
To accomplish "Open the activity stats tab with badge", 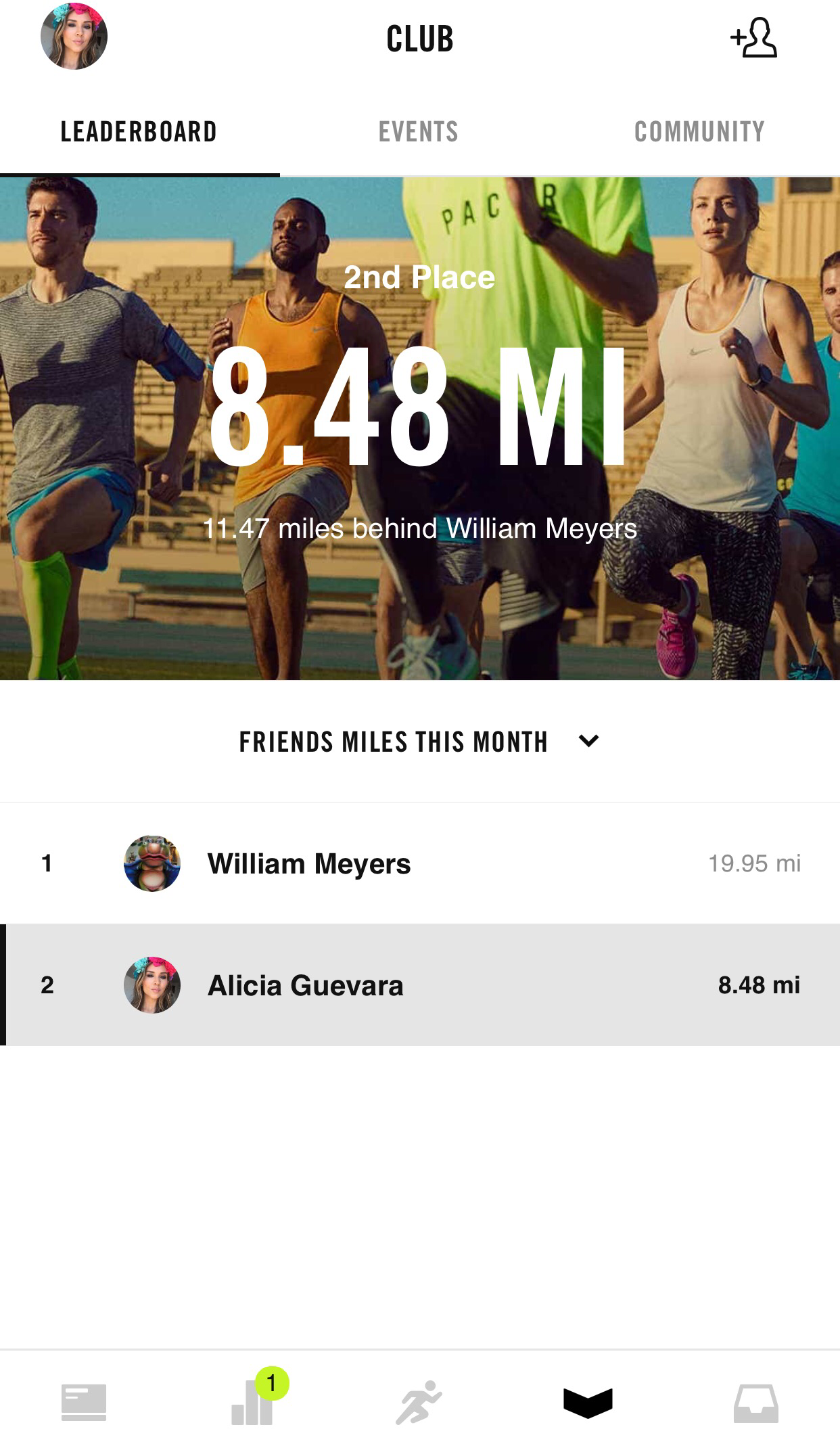I will pos(252,1402).
